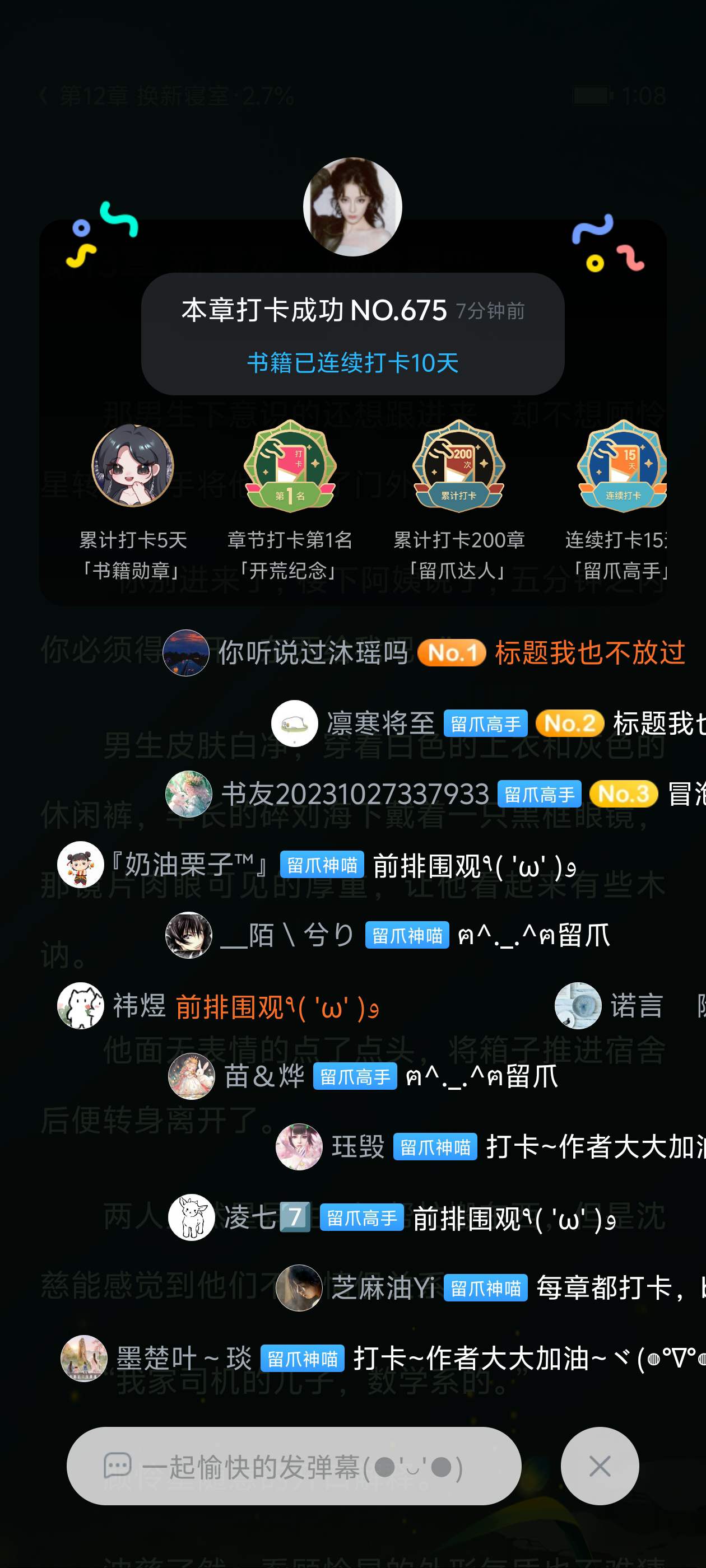The width and height of the screenshot is (706, 1568).
Task: Open comment by 芝麻油Yi
Action: 487,1288
